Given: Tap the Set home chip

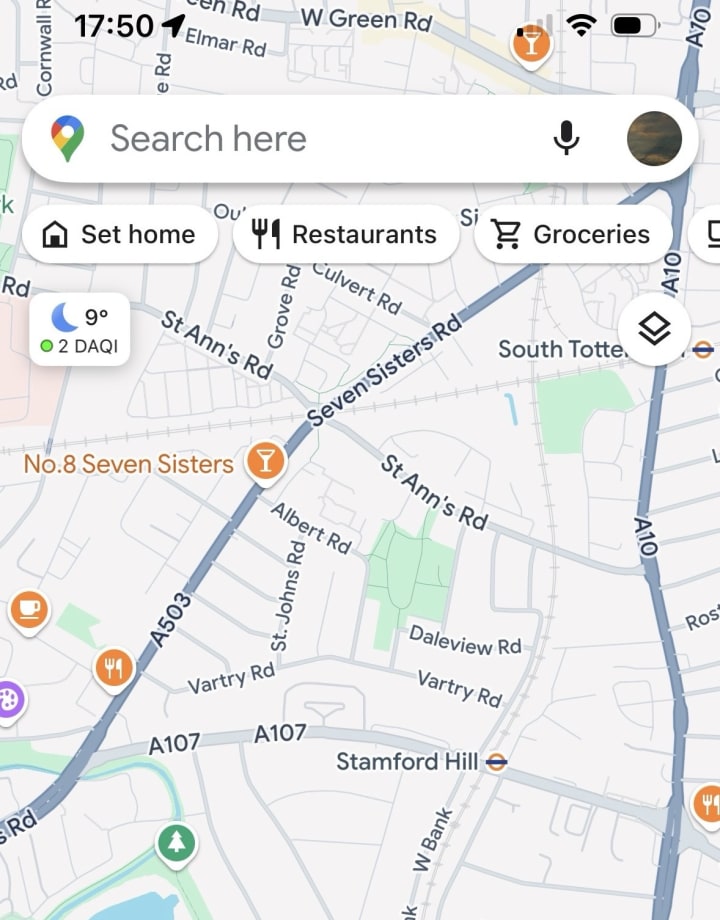Looking at the screenshot, I should click(120, 234).
